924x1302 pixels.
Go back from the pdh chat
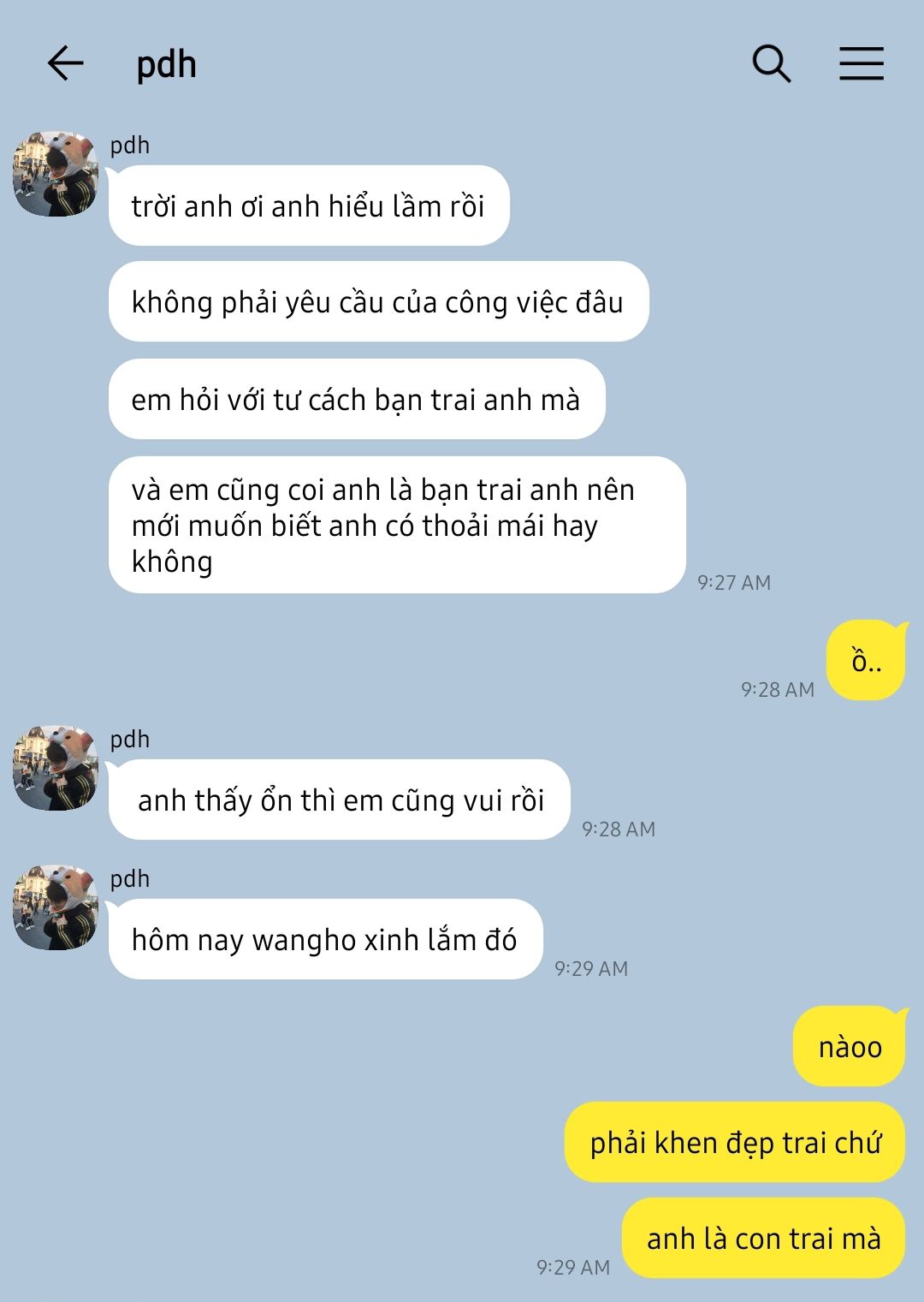pyautogui.click(x=65, y=63)
